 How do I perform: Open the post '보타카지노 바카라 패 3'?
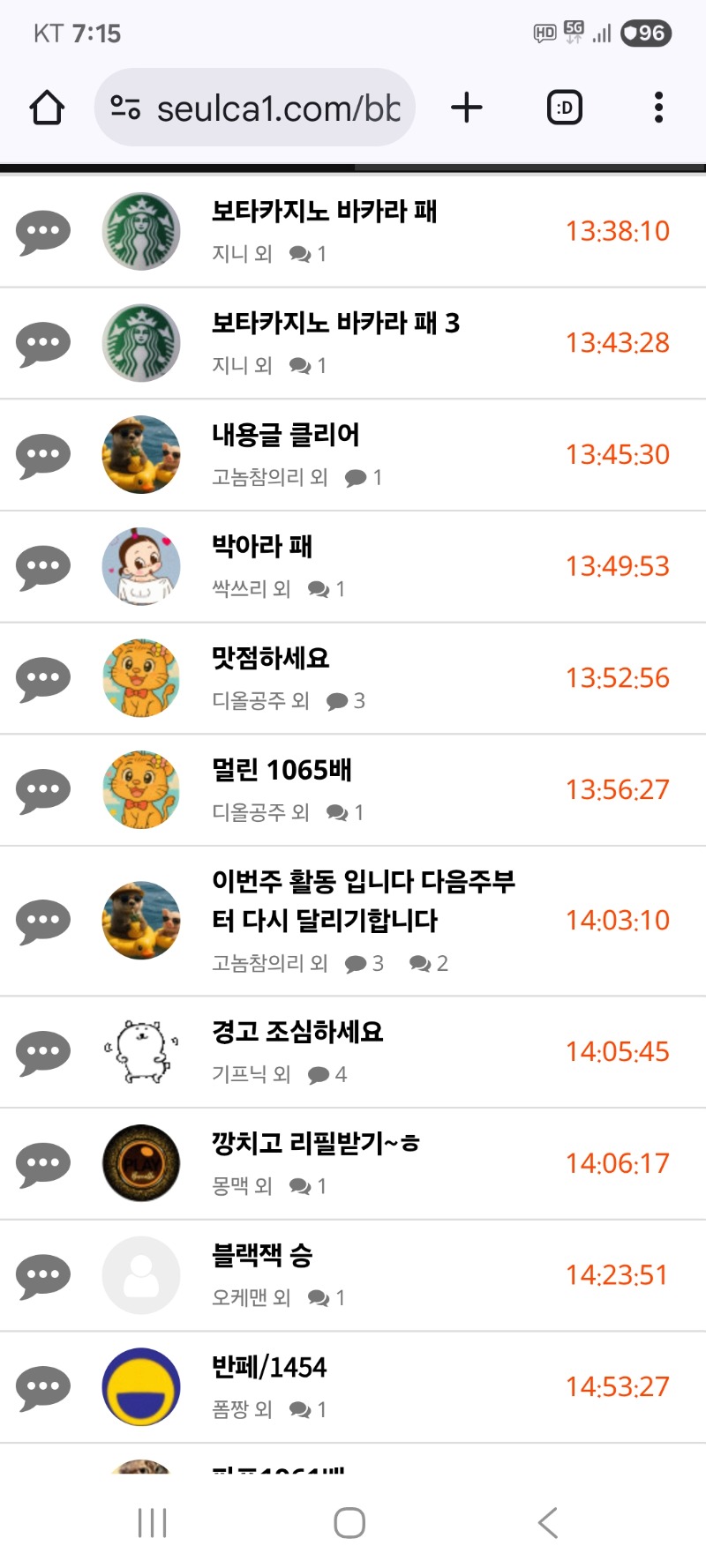[x=335, y=324]
